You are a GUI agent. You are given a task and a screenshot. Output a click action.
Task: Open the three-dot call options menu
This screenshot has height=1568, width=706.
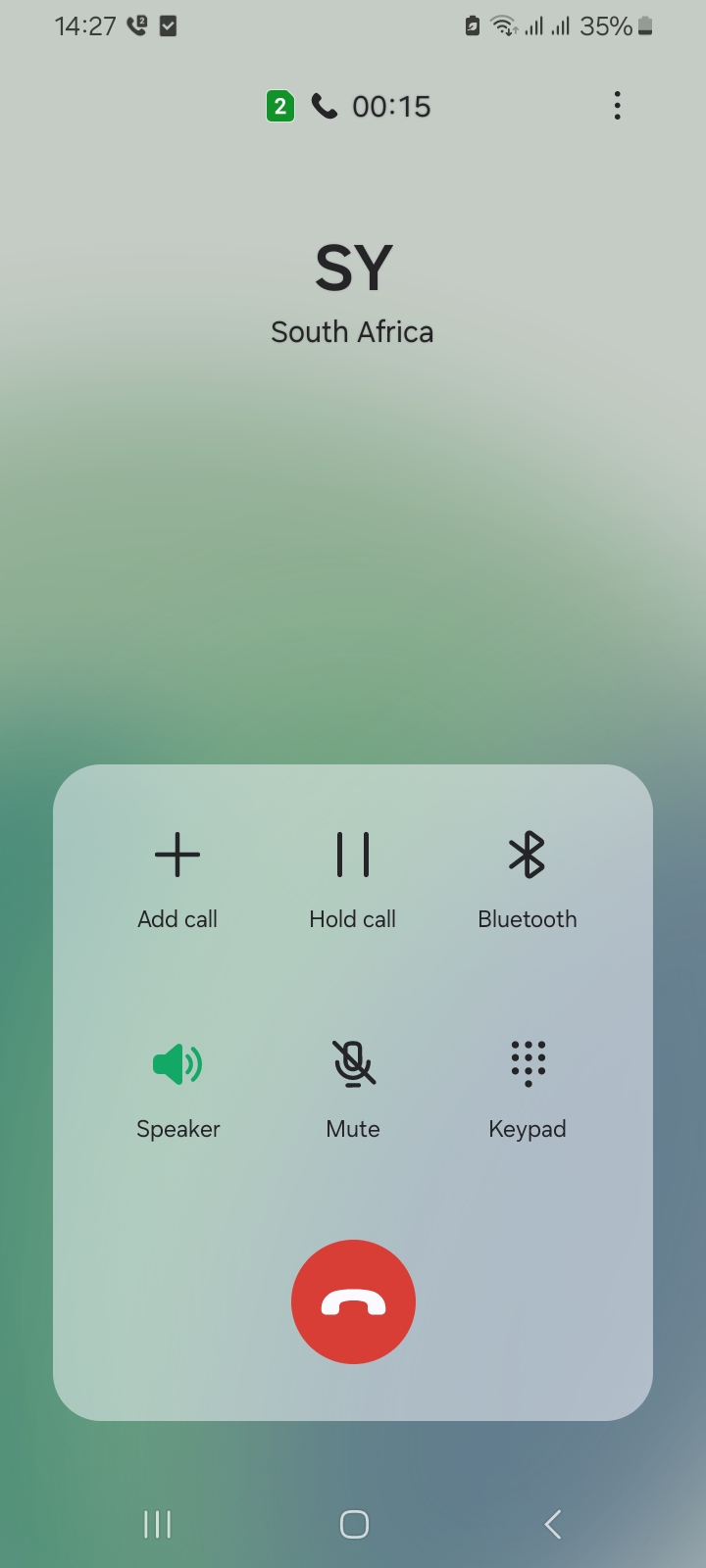tap(617, 106)
